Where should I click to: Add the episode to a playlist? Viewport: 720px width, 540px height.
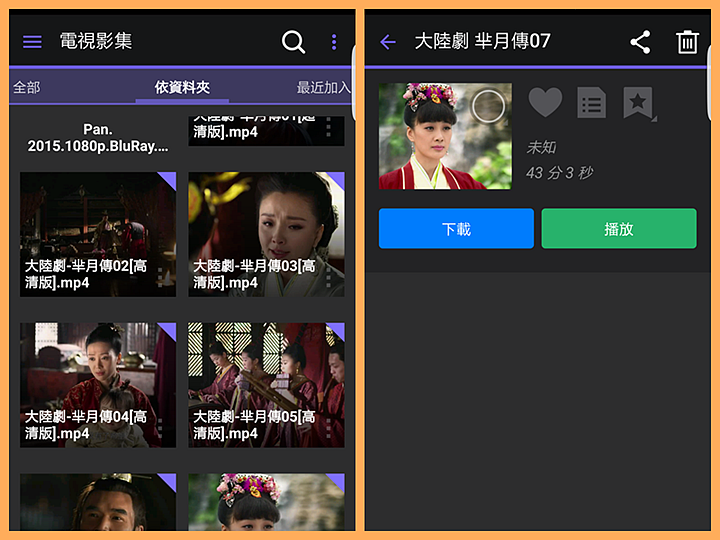tap(592, 102)
